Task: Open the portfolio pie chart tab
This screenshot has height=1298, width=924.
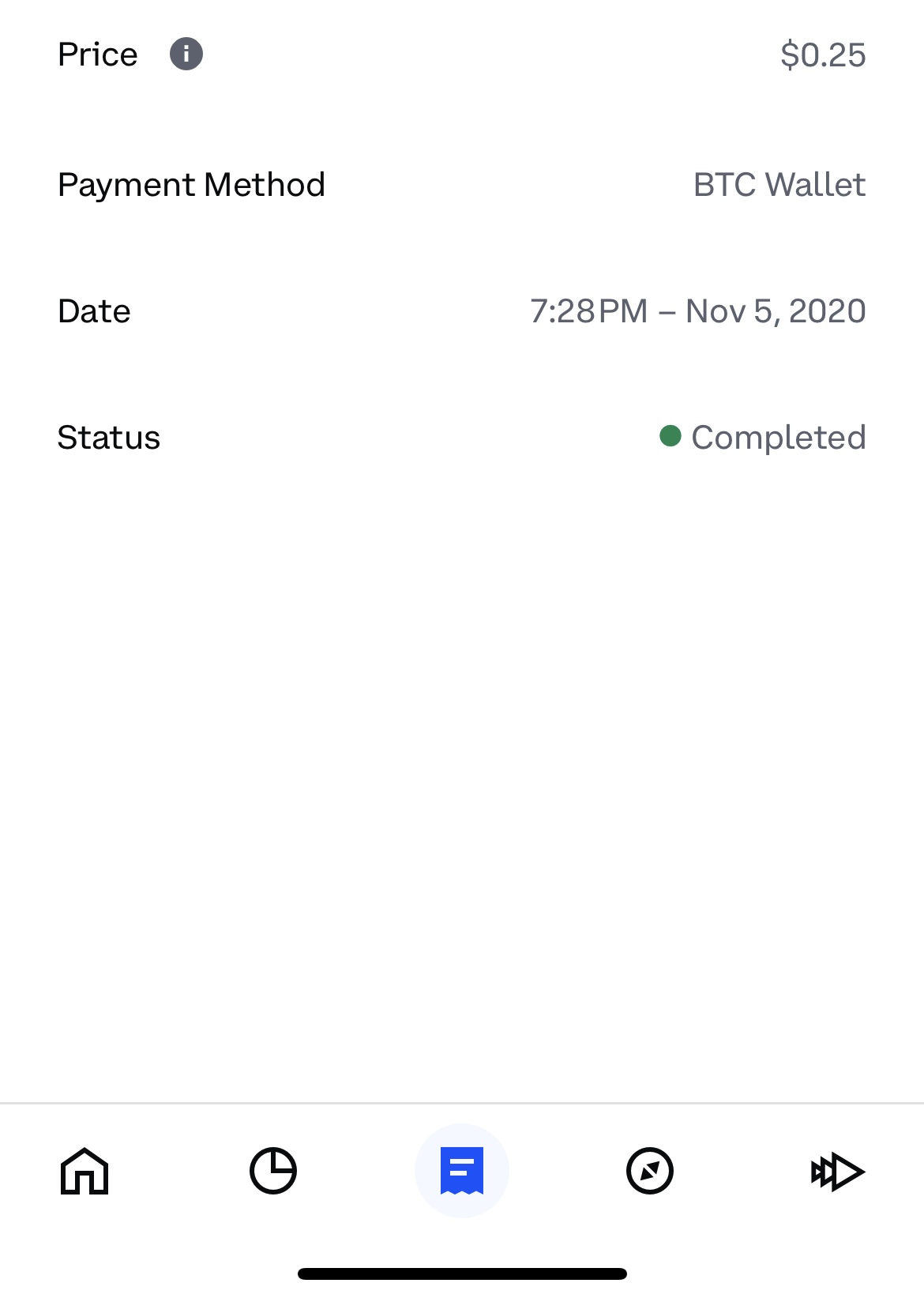Action: coord(273,1171)
